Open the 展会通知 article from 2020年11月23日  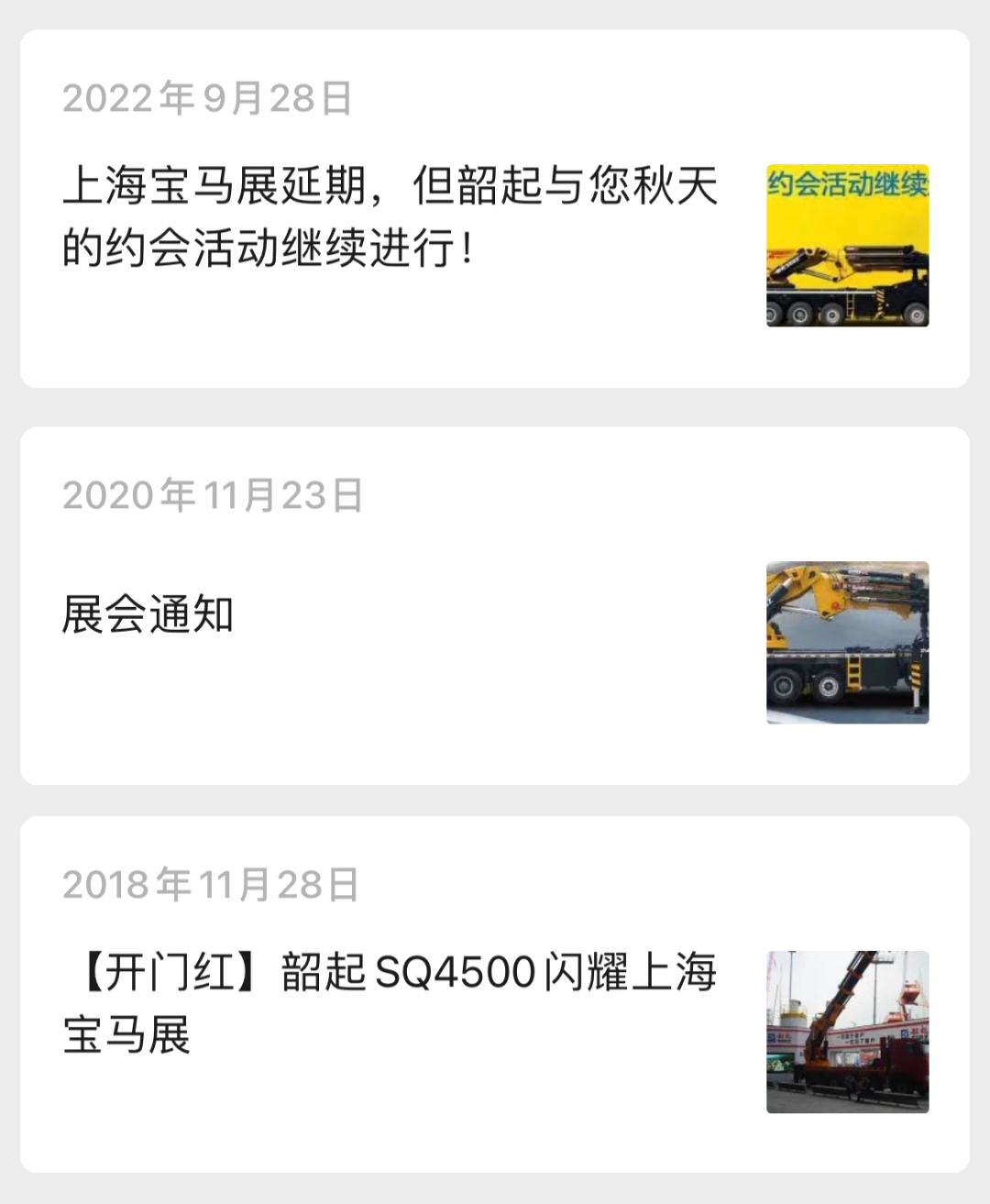point(148,614)
